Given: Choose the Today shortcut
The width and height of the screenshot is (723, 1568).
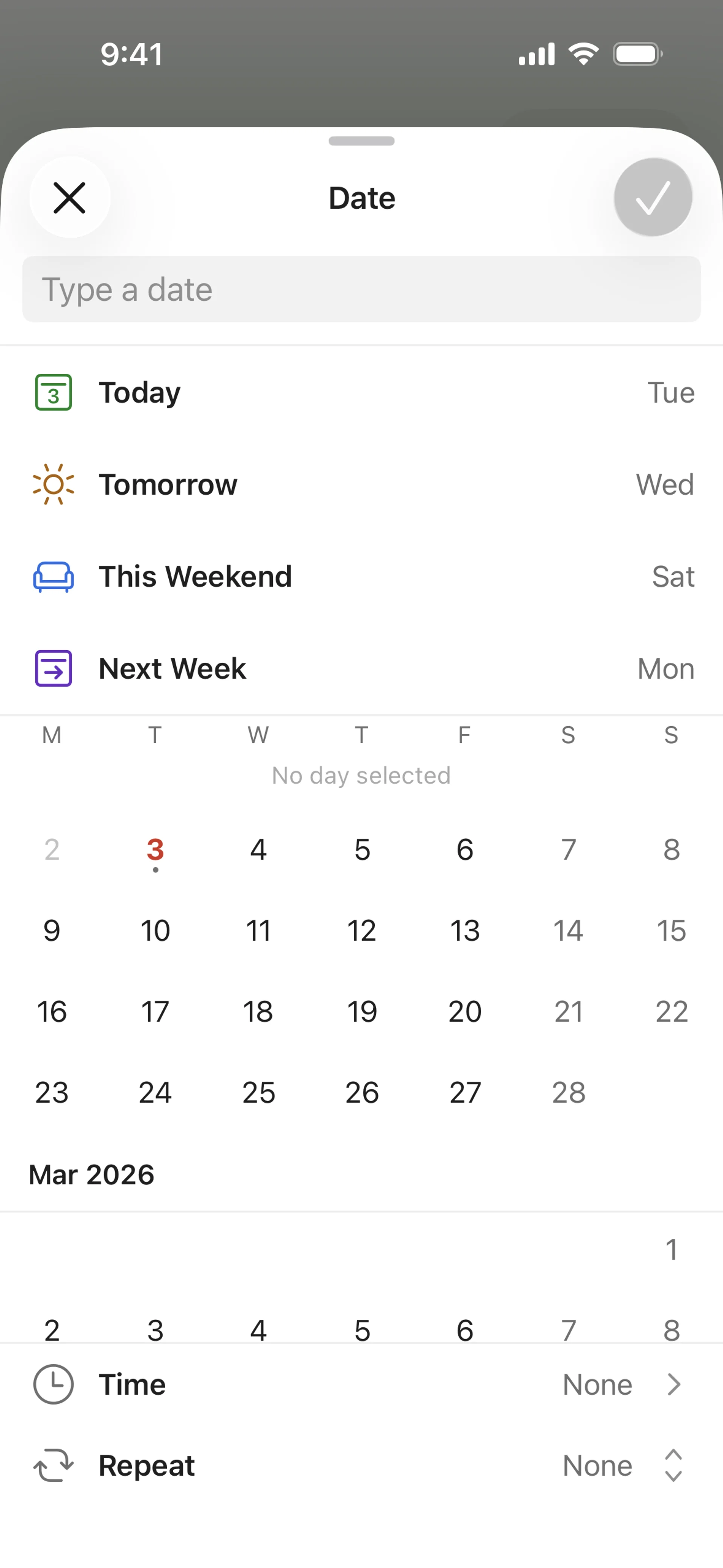Looking at the screenshot, I should pyautogui.click(x=361, y=393).
